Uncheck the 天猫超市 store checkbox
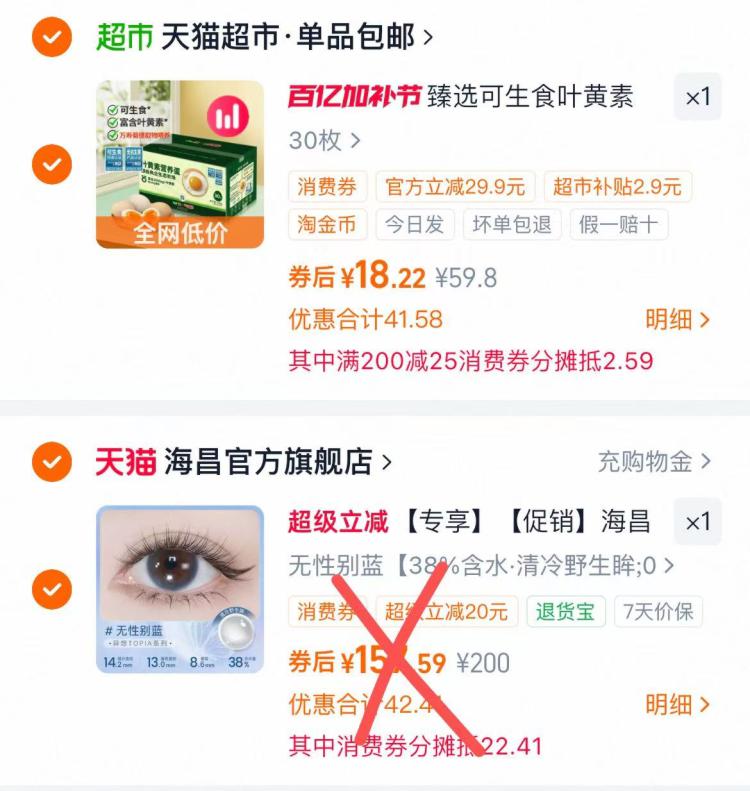This screenshot has width=750, height=791. pos(51,37)
